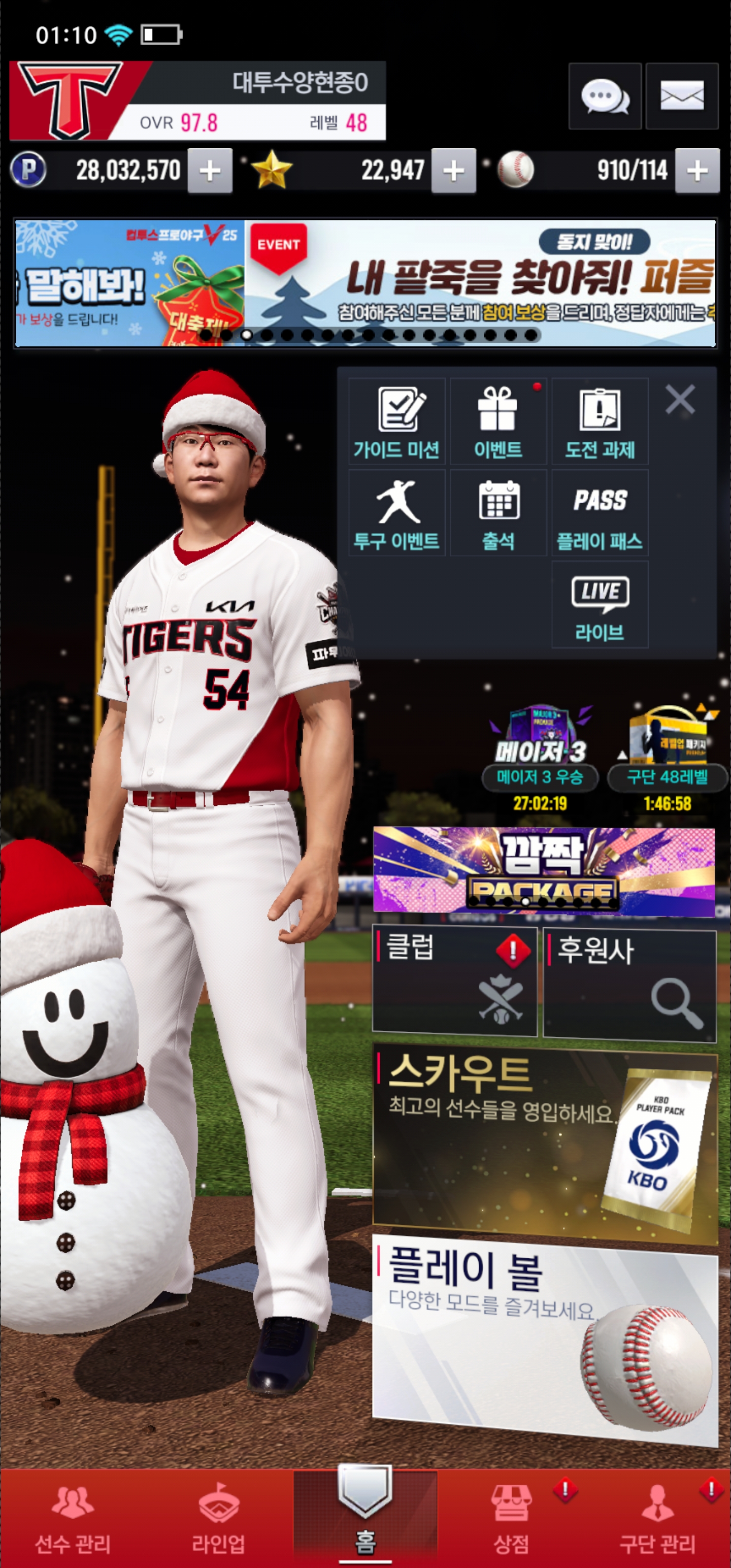Open the mailbox envelope icon
The width and height of the screenshot is (731, 1568).
[682, 95]
